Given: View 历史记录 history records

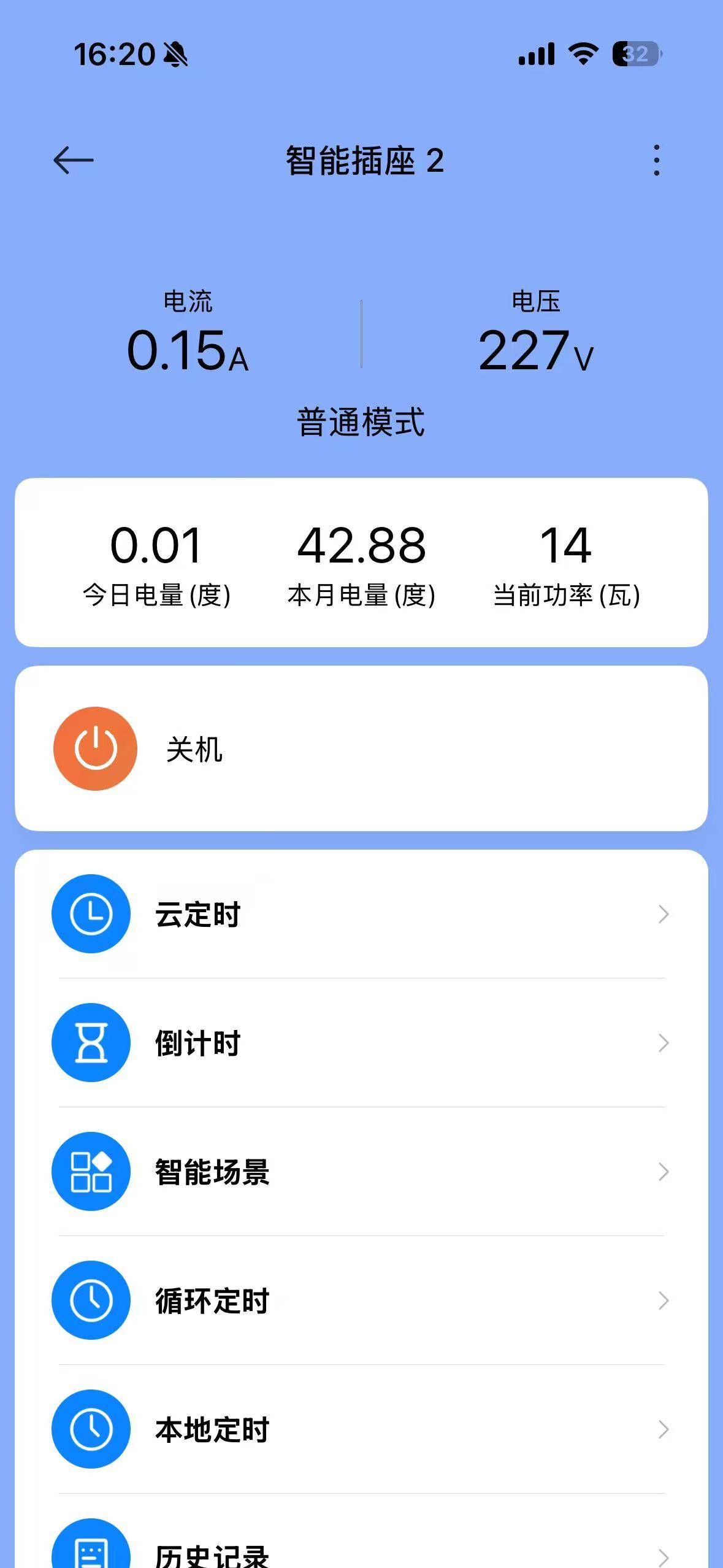Looking at the screenshot, I should [x=361, y=1552].
